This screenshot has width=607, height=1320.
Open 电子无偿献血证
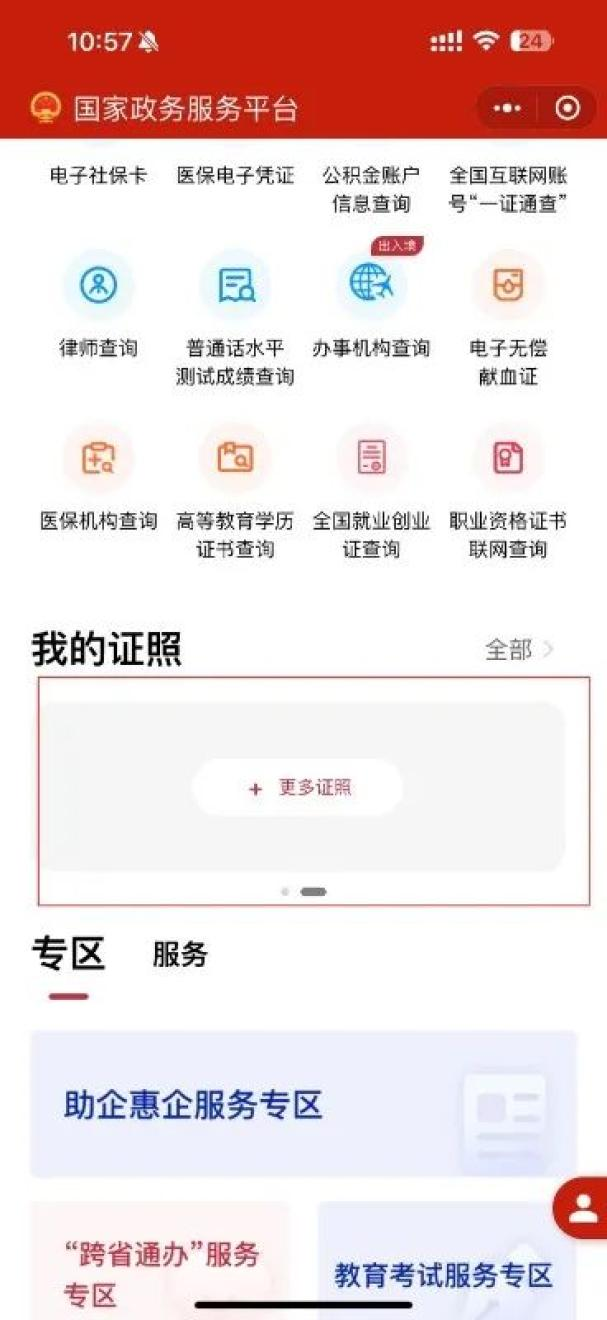508,287
